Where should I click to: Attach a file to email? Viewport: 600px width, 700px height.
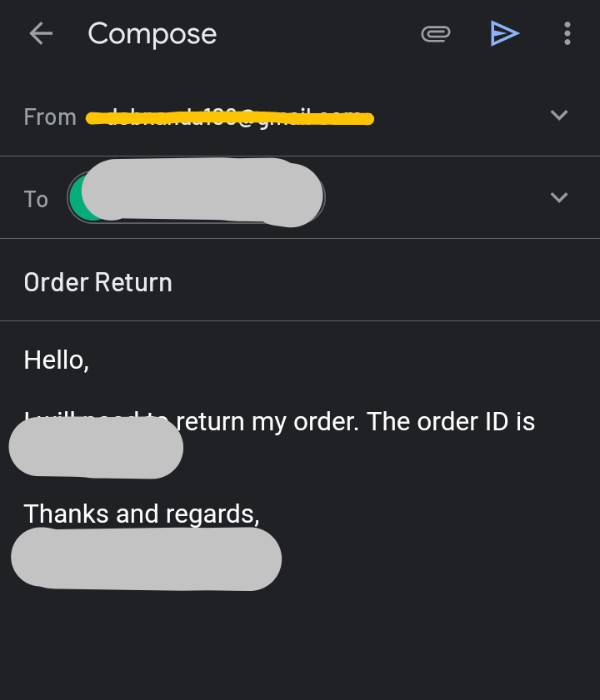coord(435,34)
